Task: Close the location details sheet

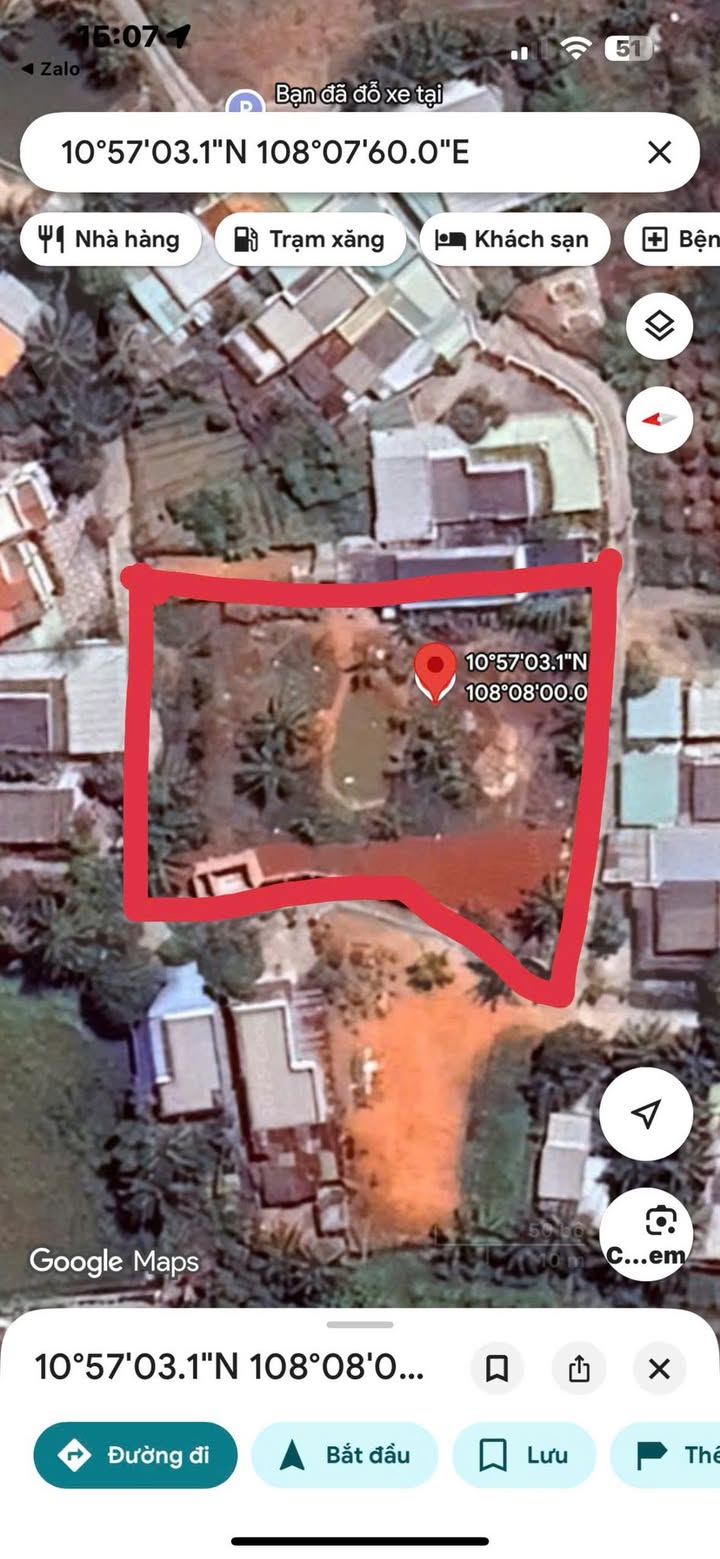Action: [659, 1369]
